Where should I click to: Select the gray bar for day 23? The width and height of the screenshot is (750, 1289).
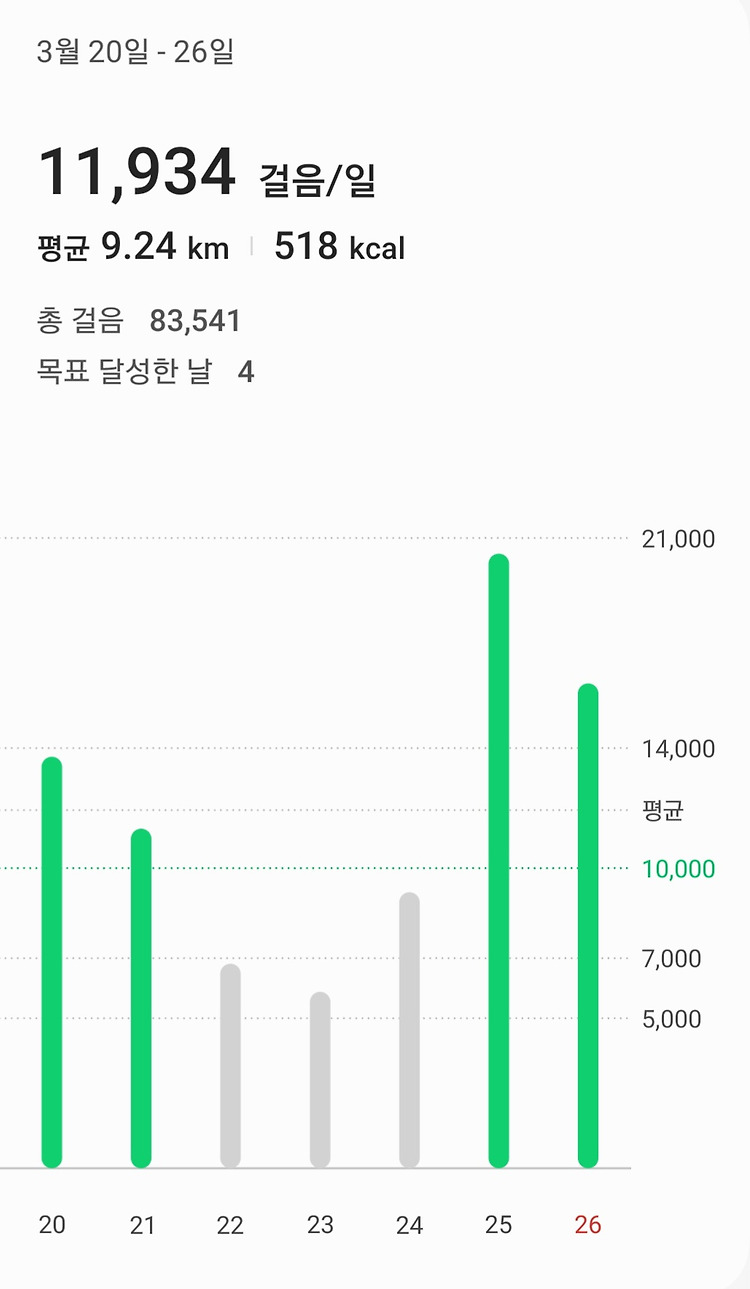click(x=320, y=1080)
